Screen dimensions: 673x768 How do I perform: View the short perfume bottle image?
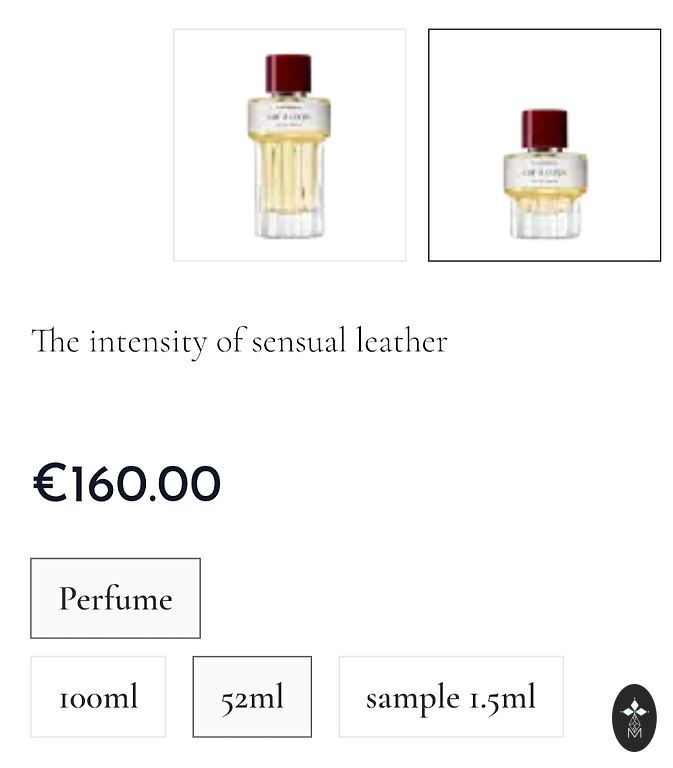(544, 145)
